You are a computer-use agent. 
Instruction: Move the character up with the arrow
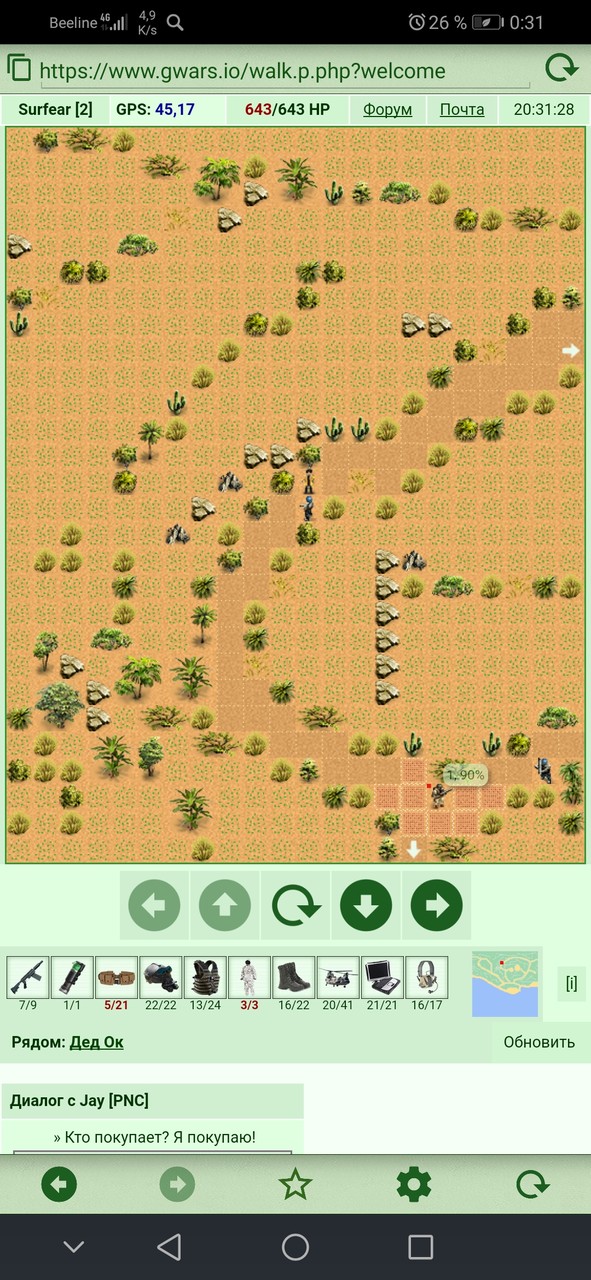pyautogui.click(x=225, y=906)
